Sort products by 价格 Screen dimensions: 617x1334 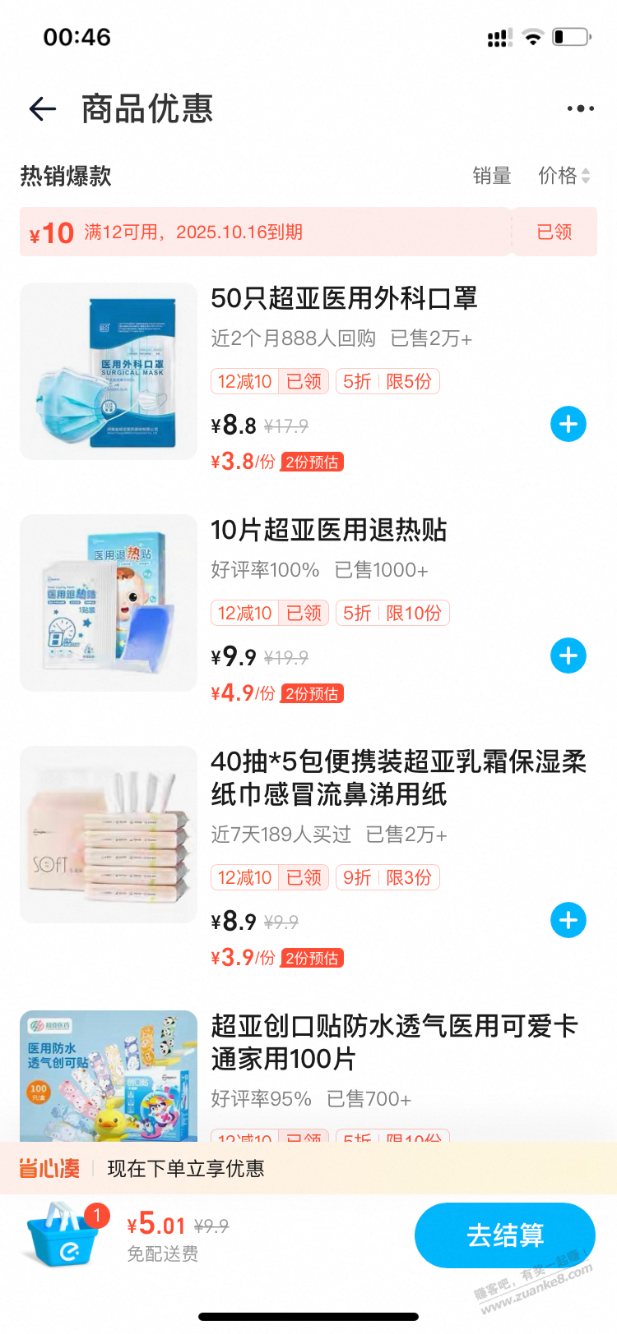pos(564,176)
